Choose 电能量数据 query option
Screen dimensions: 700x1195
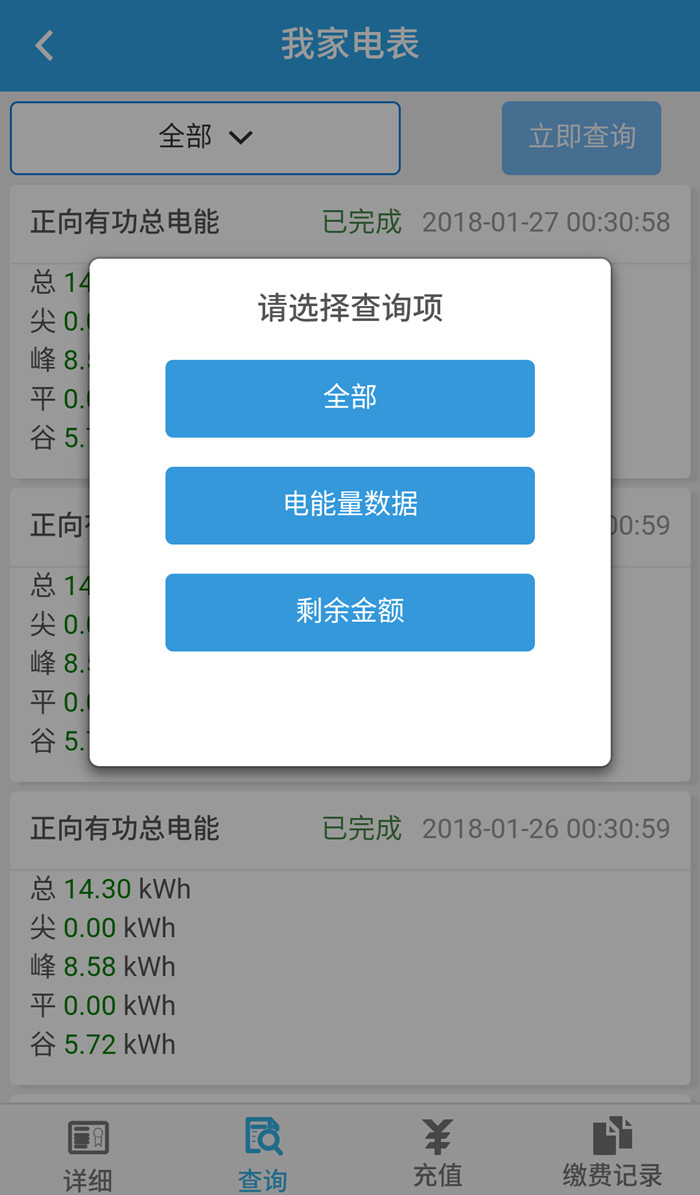click(350, 505)
